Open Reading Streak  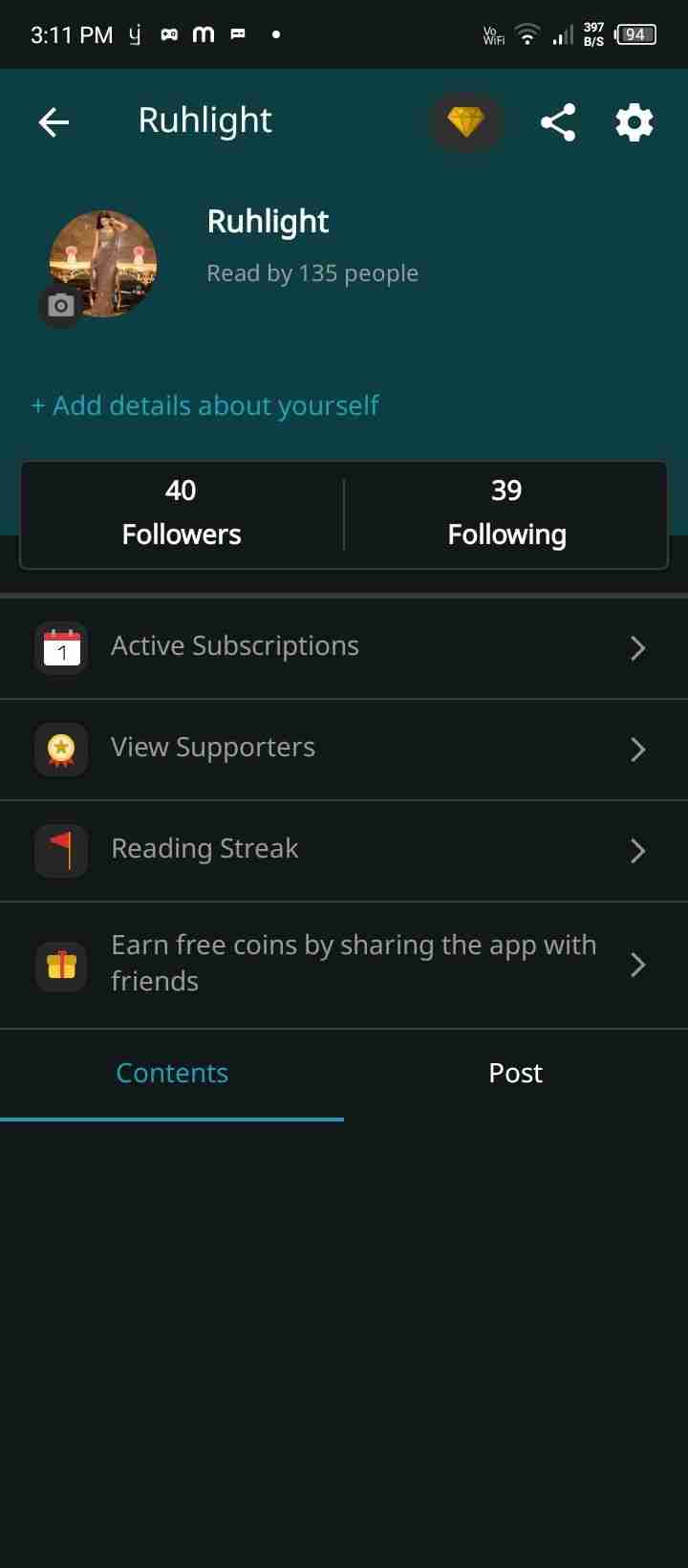click(x=344, y=850)
